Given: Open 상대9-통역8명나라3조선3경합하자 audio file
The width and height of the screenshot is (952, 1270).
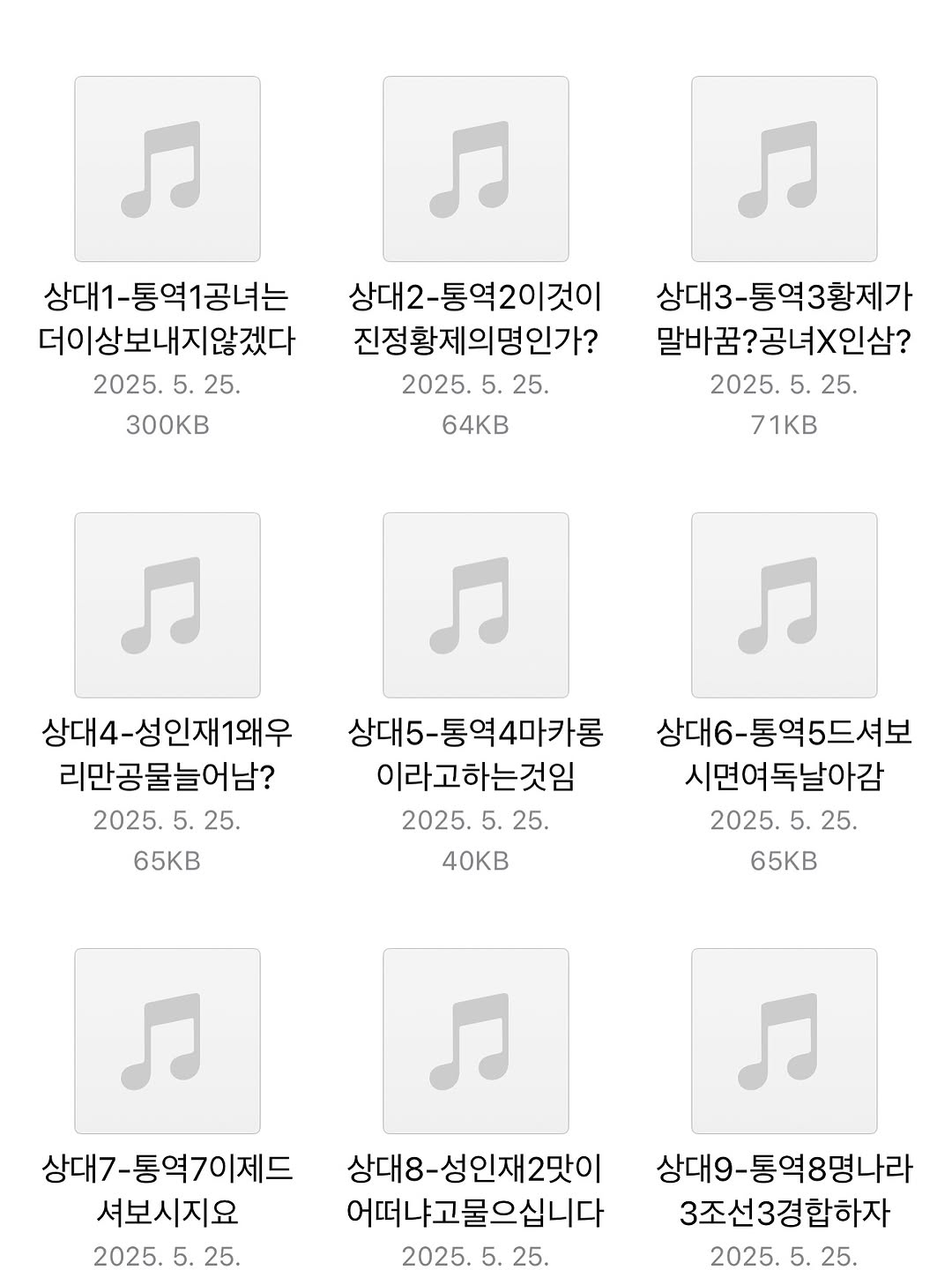Looking at the screenshot, I should coord(785,1041).
